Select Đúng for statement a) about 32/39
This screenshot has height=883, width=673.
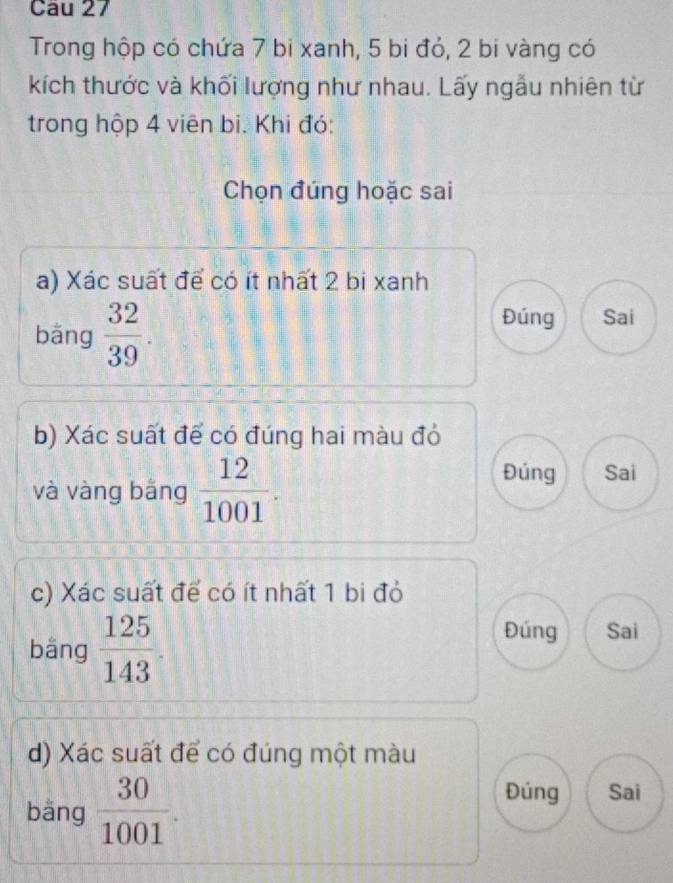pos(534,319)
